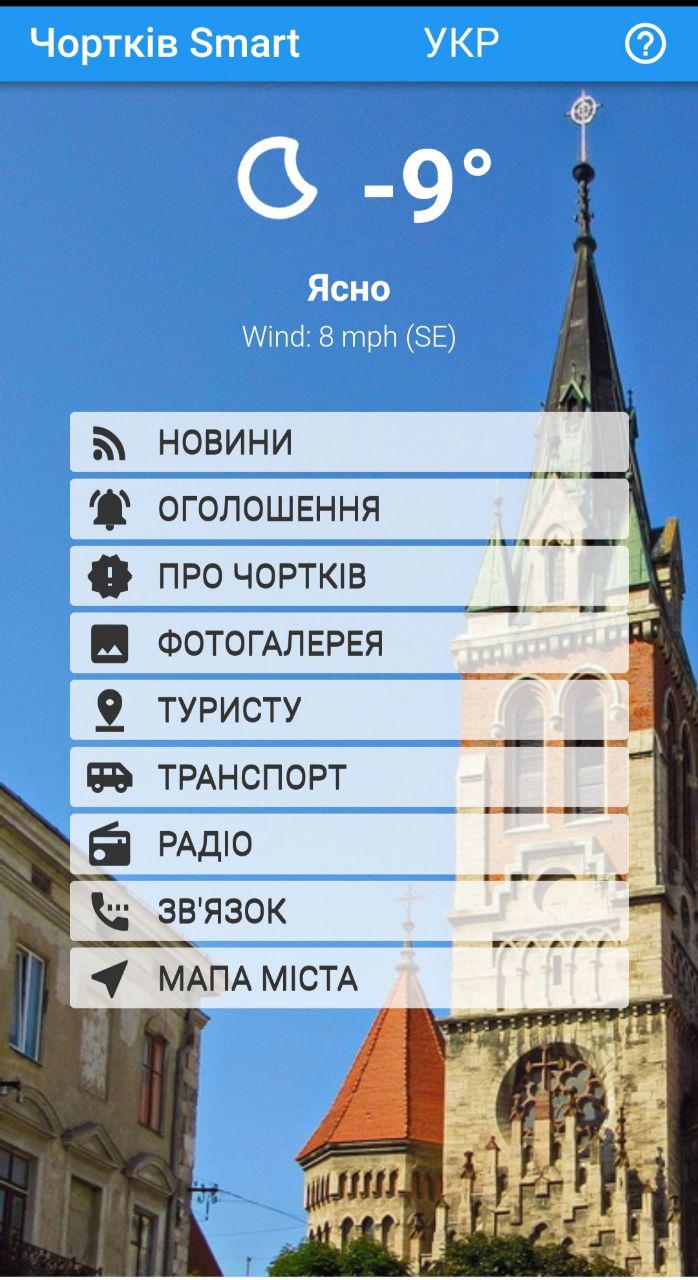Switch language via УКР button
The image size is (698, 1280).
(461, 44)
